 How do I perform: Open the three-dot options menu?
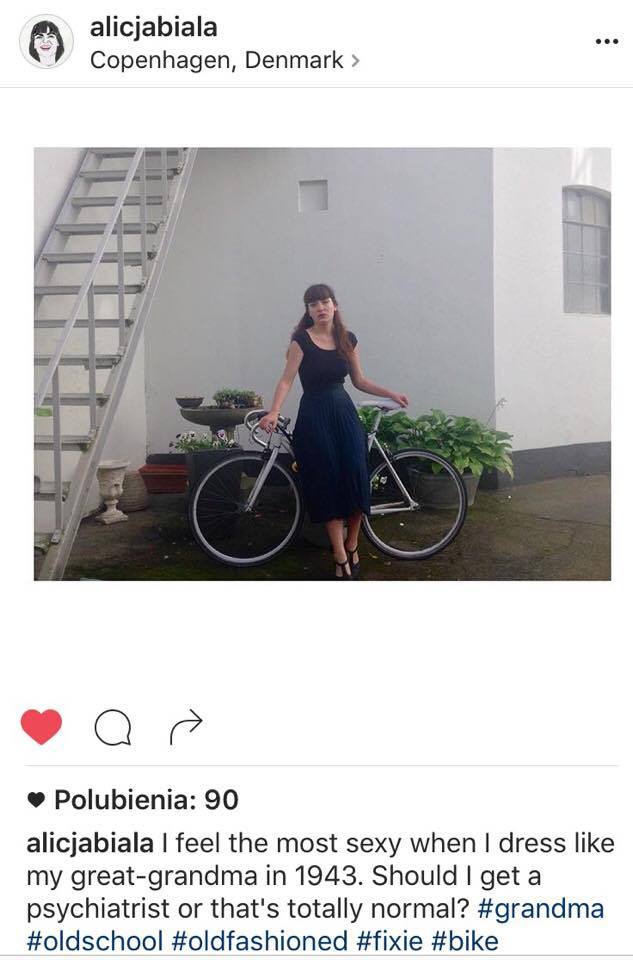pyautogui.click(x=606, y=42)
